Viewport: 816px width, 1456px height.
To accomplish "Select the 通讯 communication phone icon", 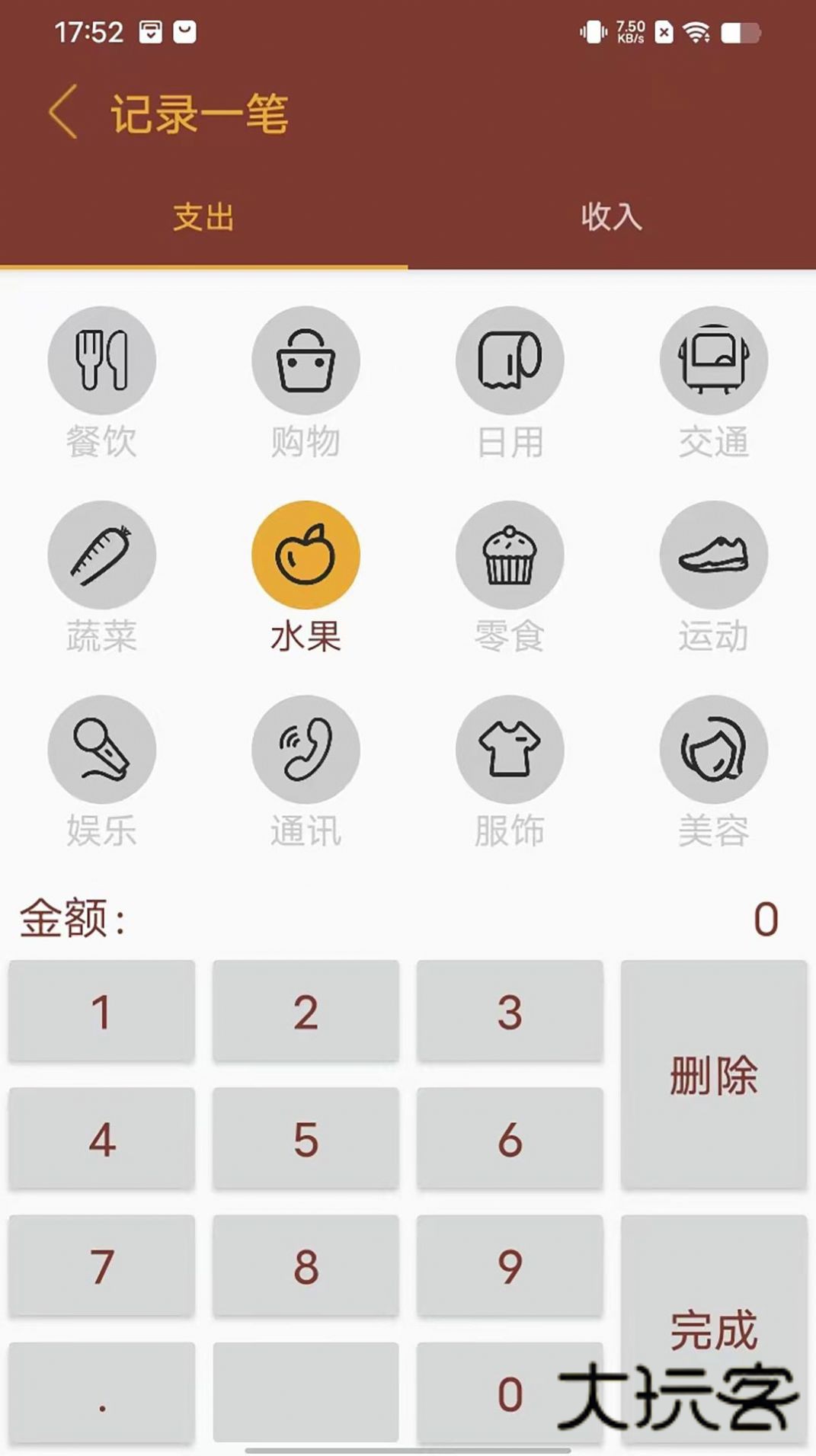I will [x=306, y=749].
